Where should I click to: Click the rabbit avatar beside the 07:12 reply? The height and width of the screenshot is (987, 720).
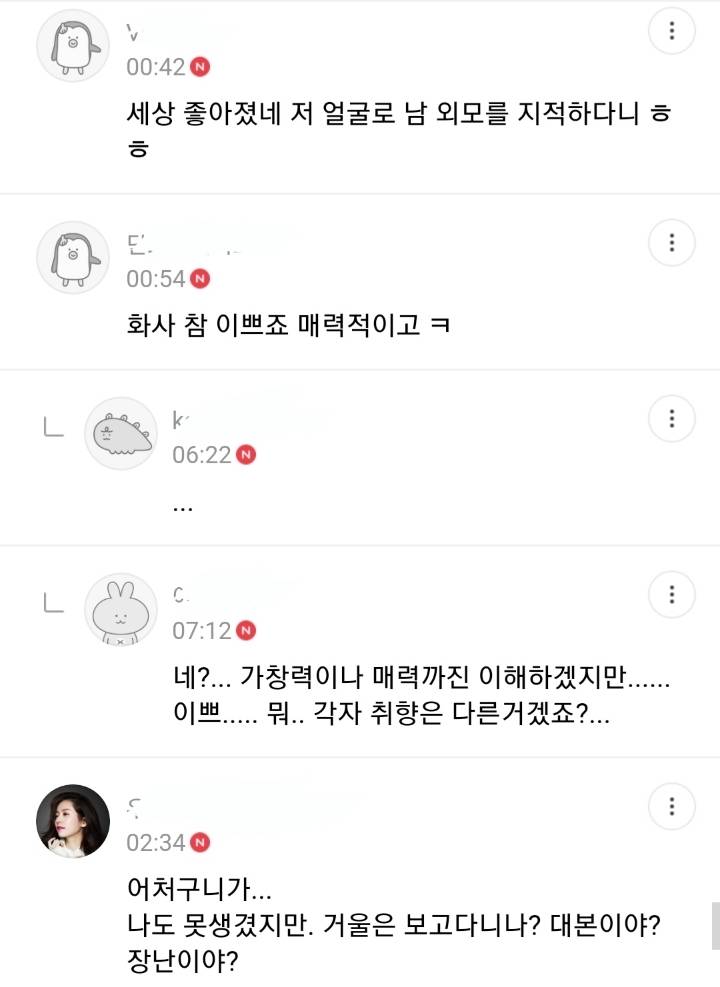pos(121,608)
